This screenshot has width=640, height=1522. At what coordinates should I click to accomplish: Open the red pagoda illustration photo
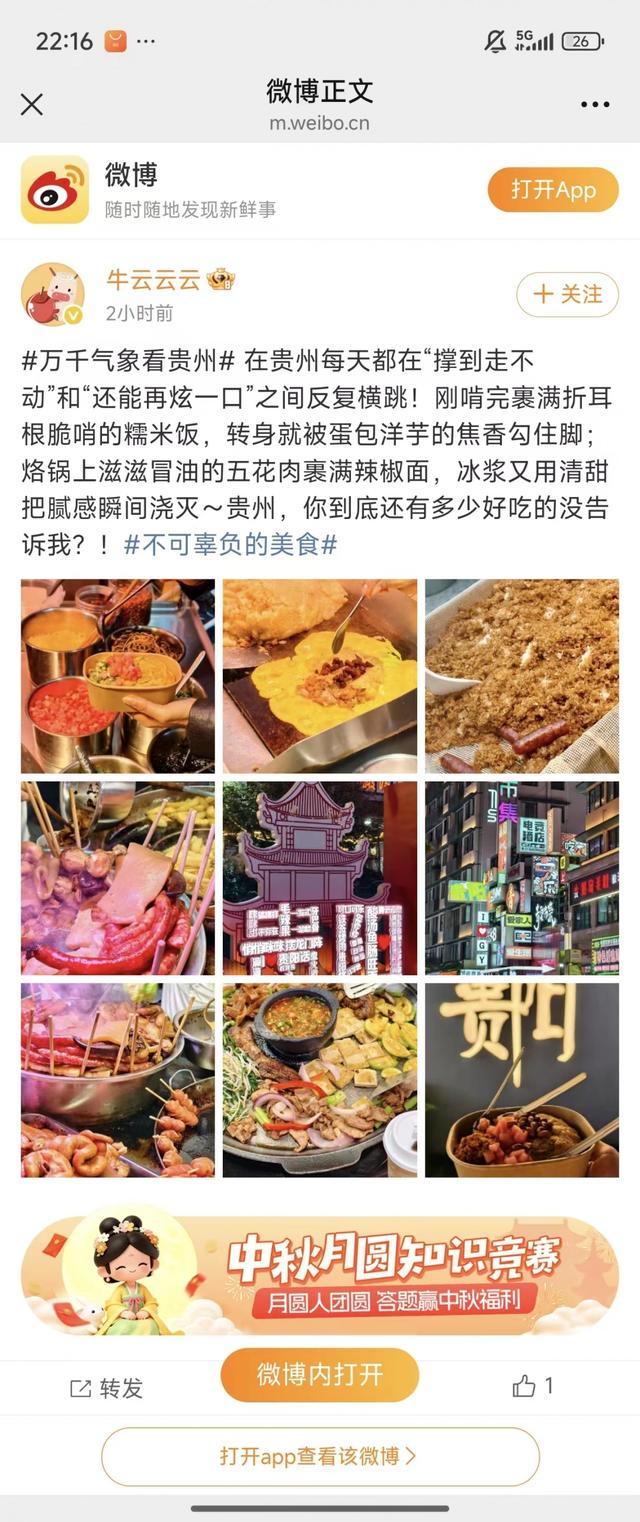pyautogui.click(x=320, y=878)
